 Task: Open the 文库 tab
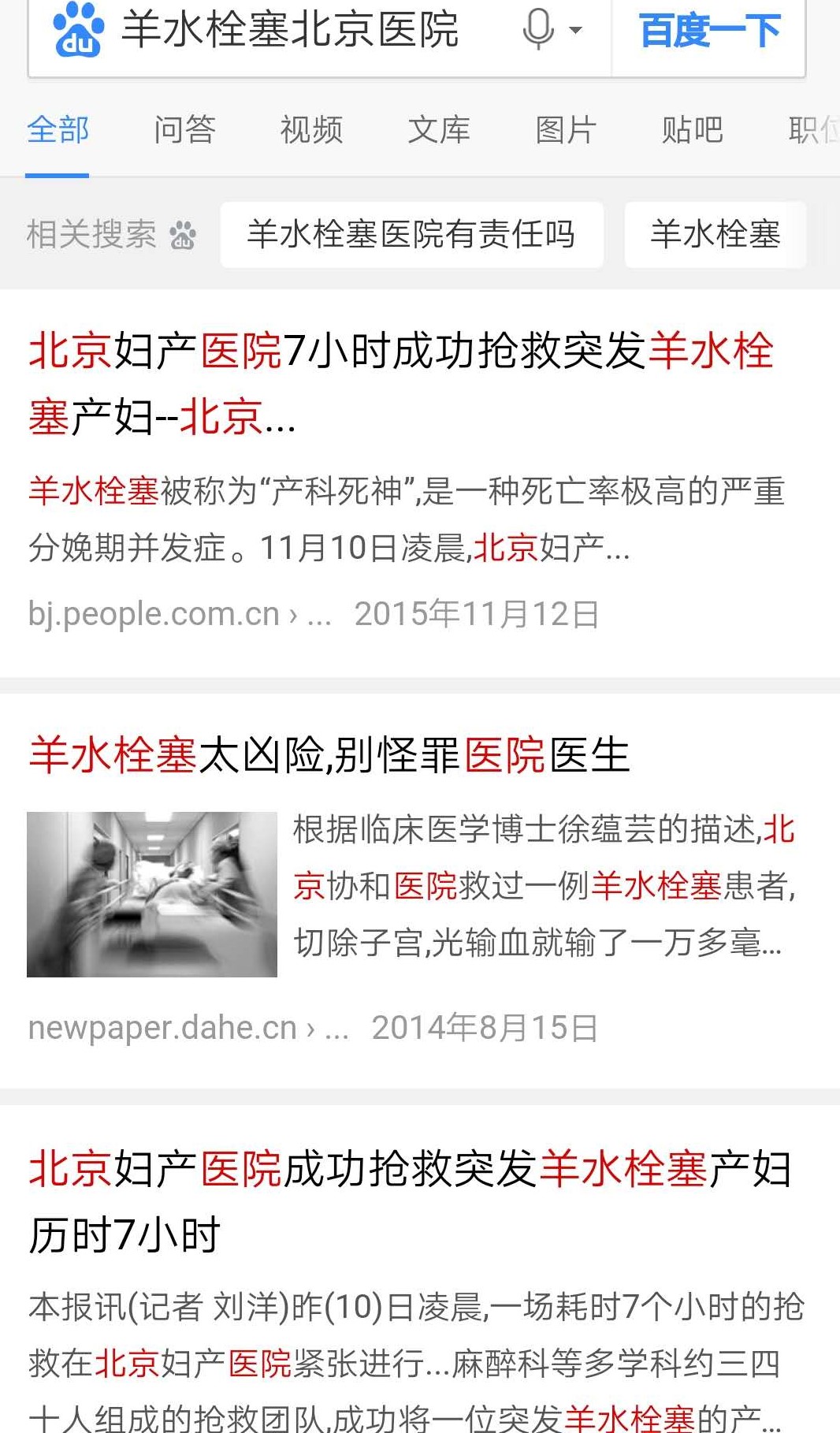click(439, 130)
